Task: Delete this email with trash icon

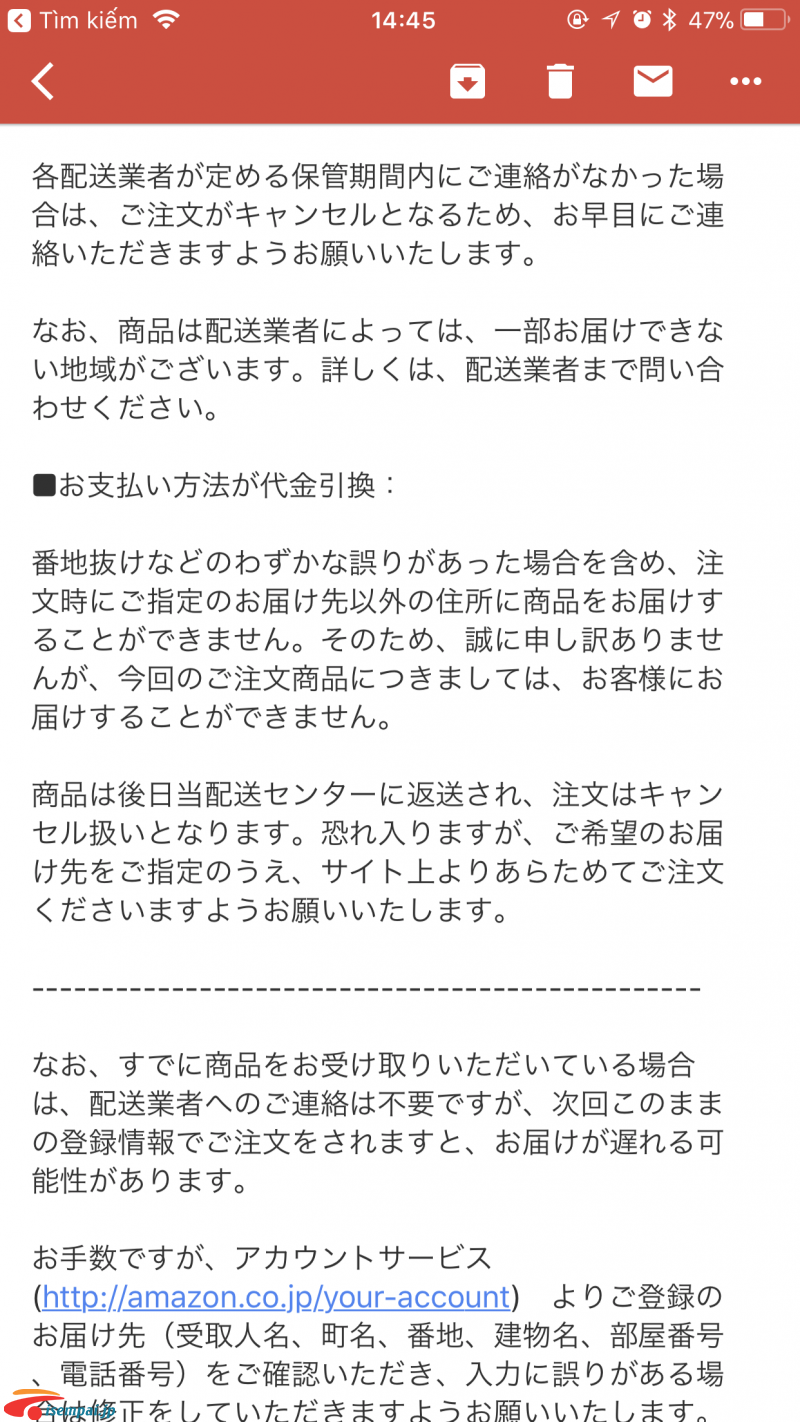Action: click(x=560, y=81)
